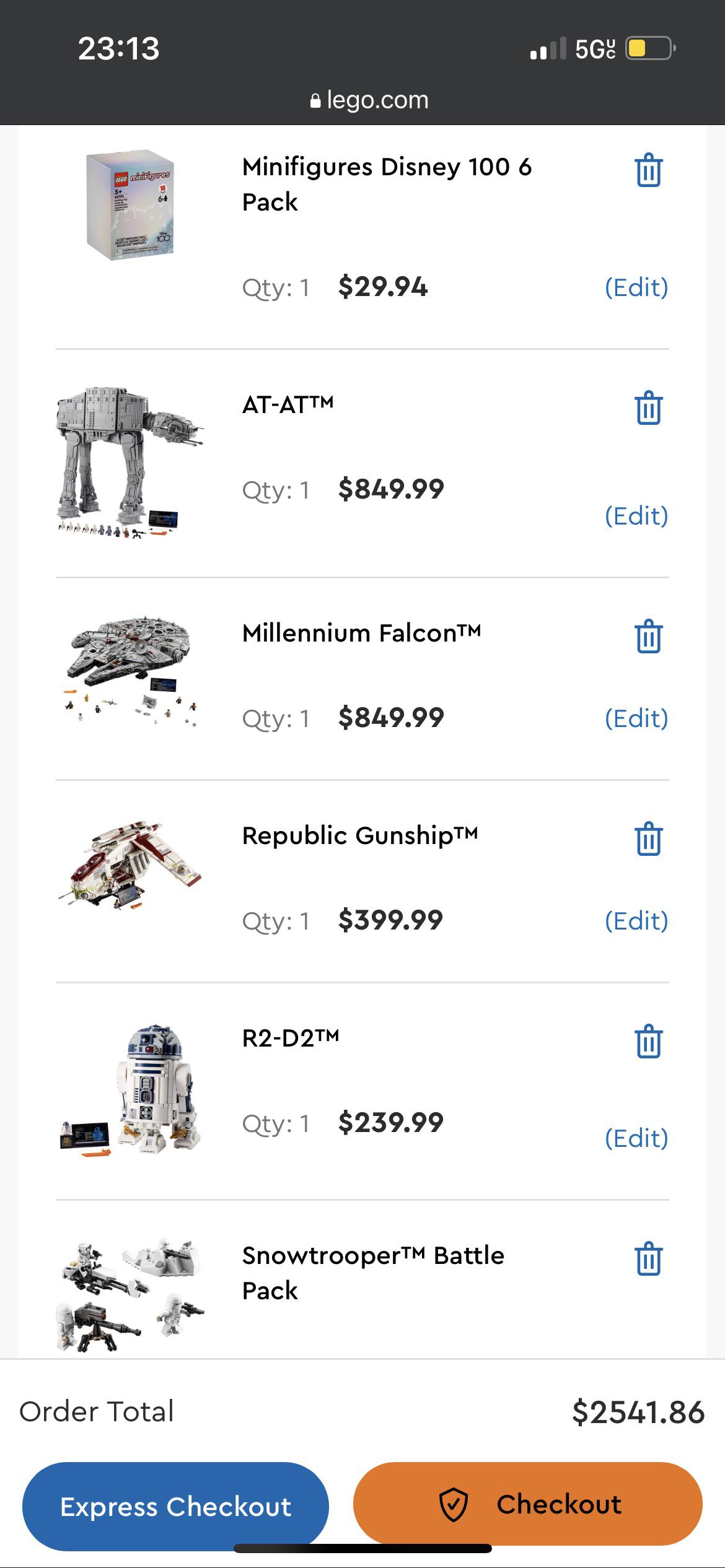Screen dimensions: 725x1568
Task: Edit the Millennium Falcon quantity
Action: point(636,718)
